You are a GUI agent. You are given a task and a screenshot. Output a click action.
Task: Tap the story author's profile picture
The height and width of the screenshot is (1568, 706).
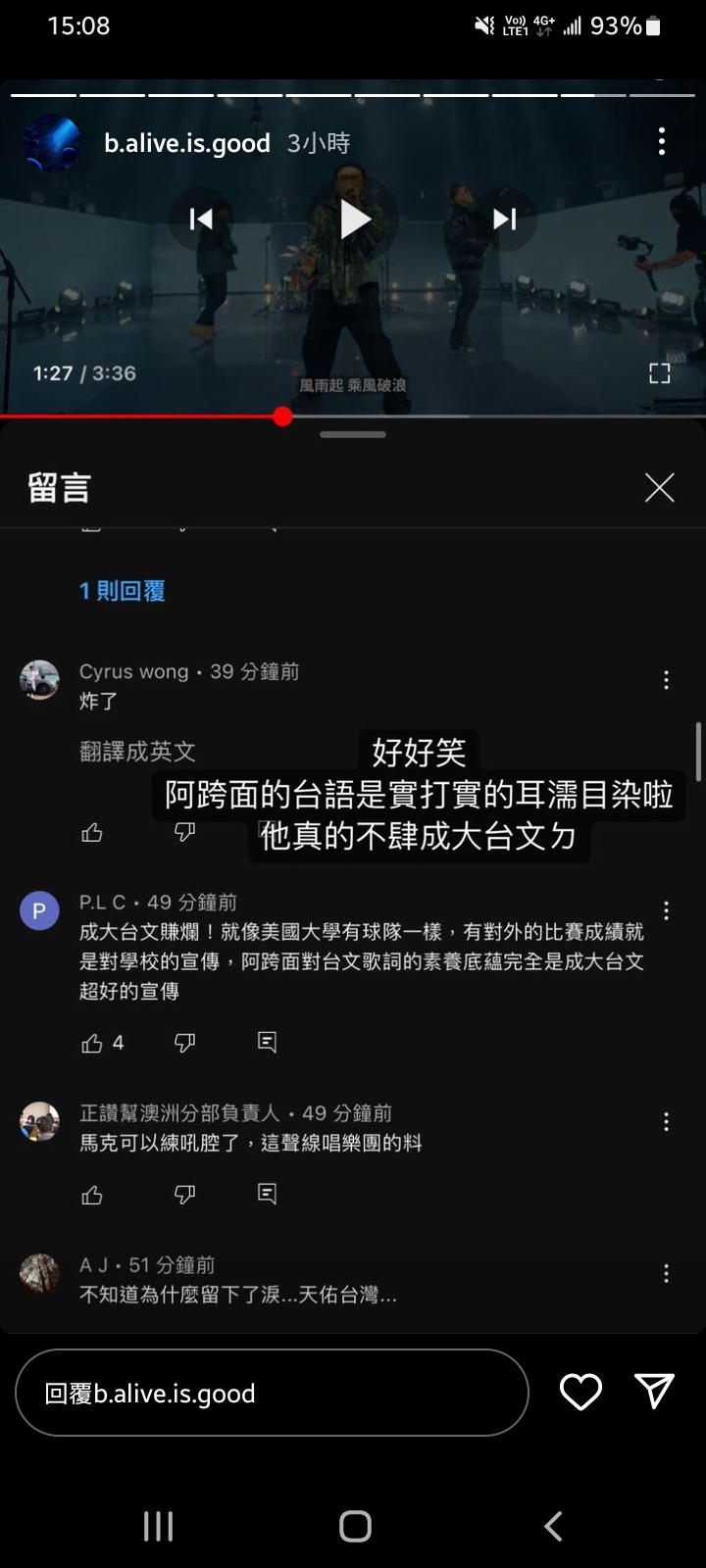[x=52, y=143]
